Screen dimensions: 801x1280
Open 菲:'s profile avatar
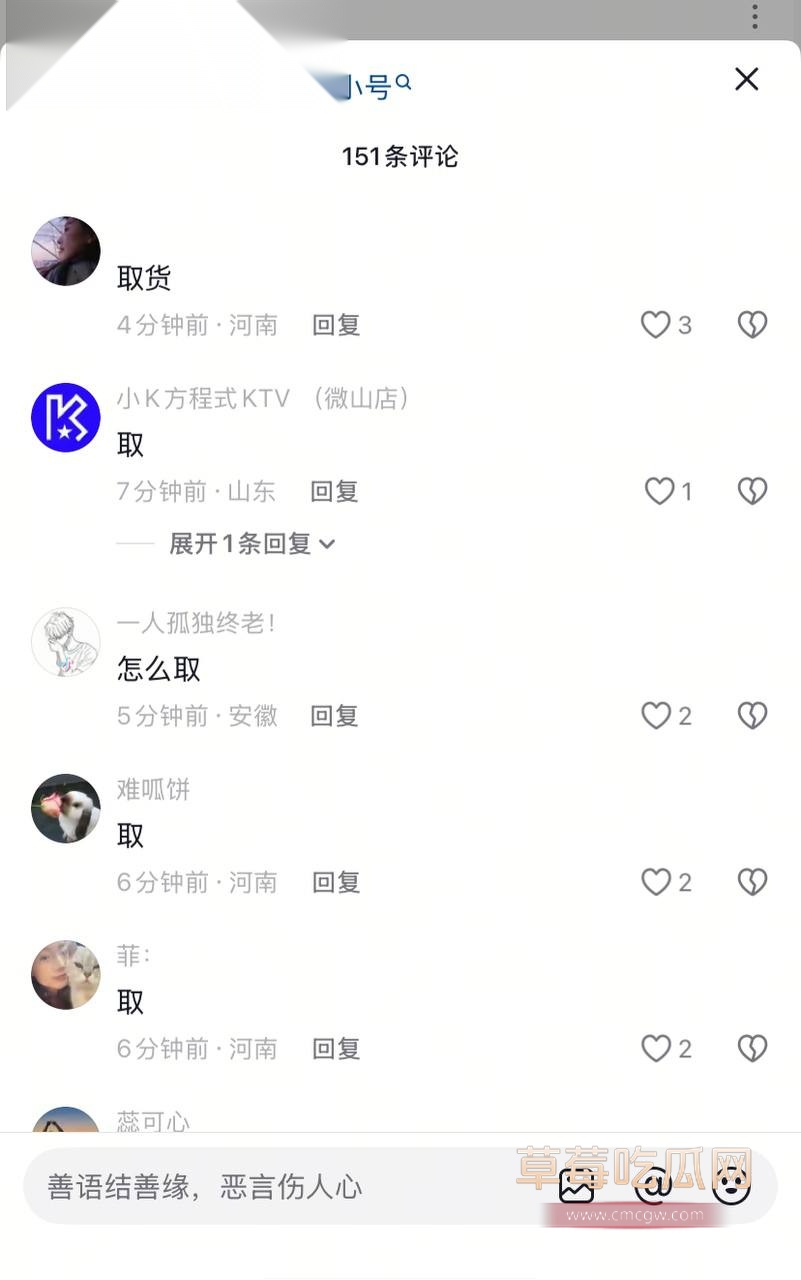pos(65,975)
